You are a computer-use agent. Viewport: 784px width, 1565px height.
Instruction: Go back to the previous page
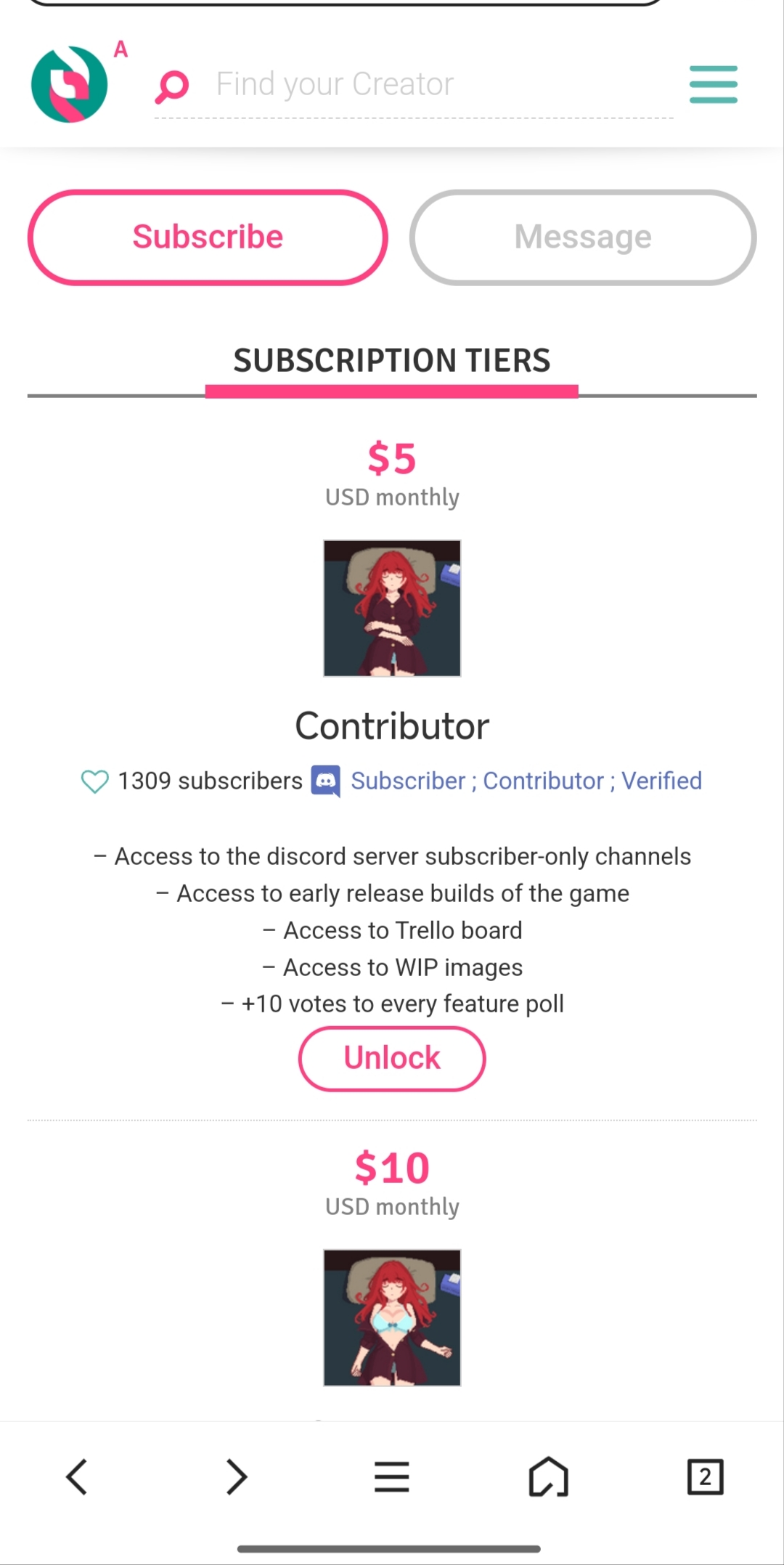tap(77, 1477)
